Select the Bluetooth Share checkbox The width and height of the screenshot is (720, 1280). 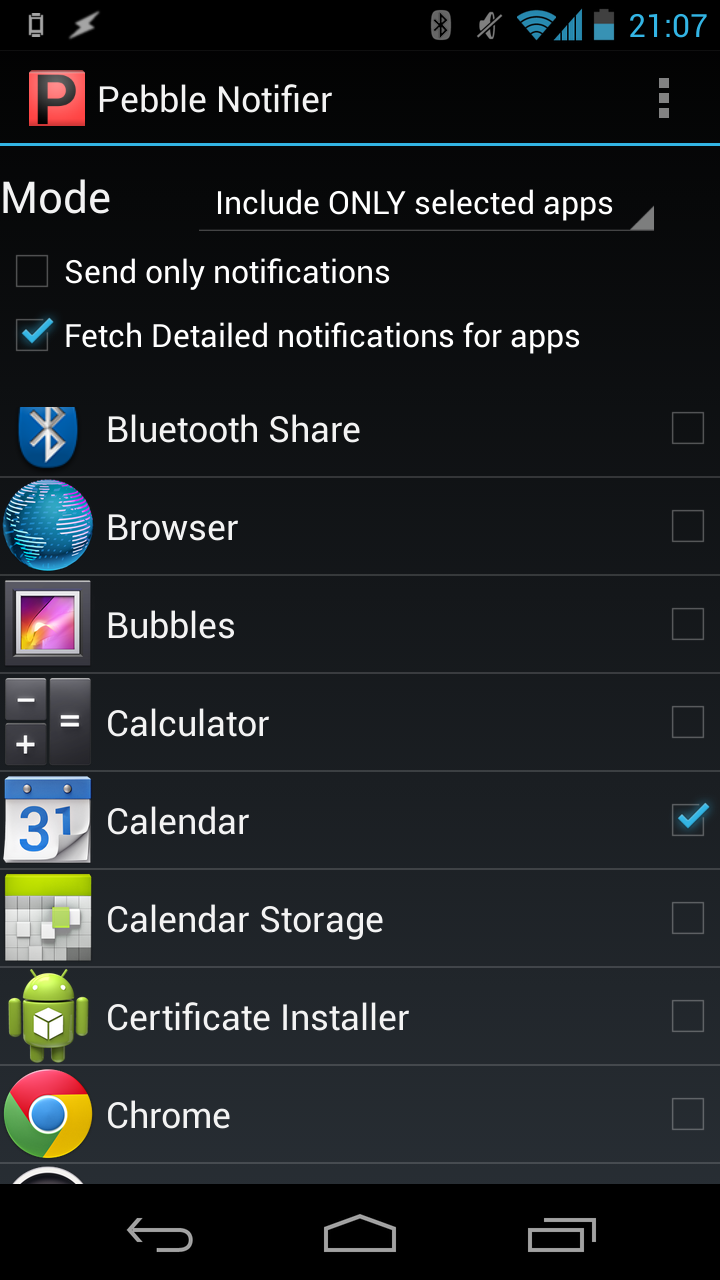pos(688,428)
